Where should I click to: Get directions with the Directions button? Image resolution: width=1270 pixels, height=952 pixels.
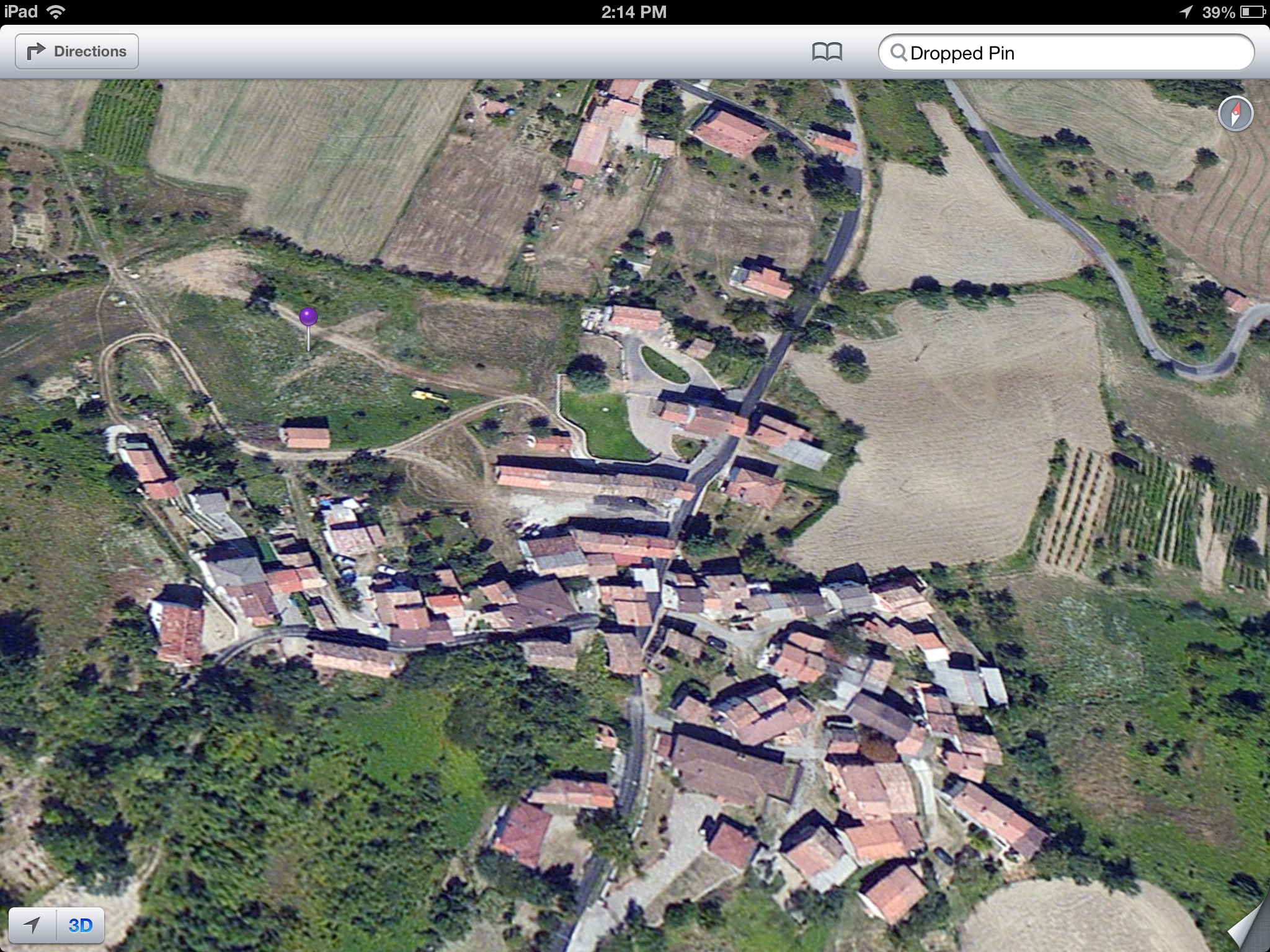tap(77, 51)
